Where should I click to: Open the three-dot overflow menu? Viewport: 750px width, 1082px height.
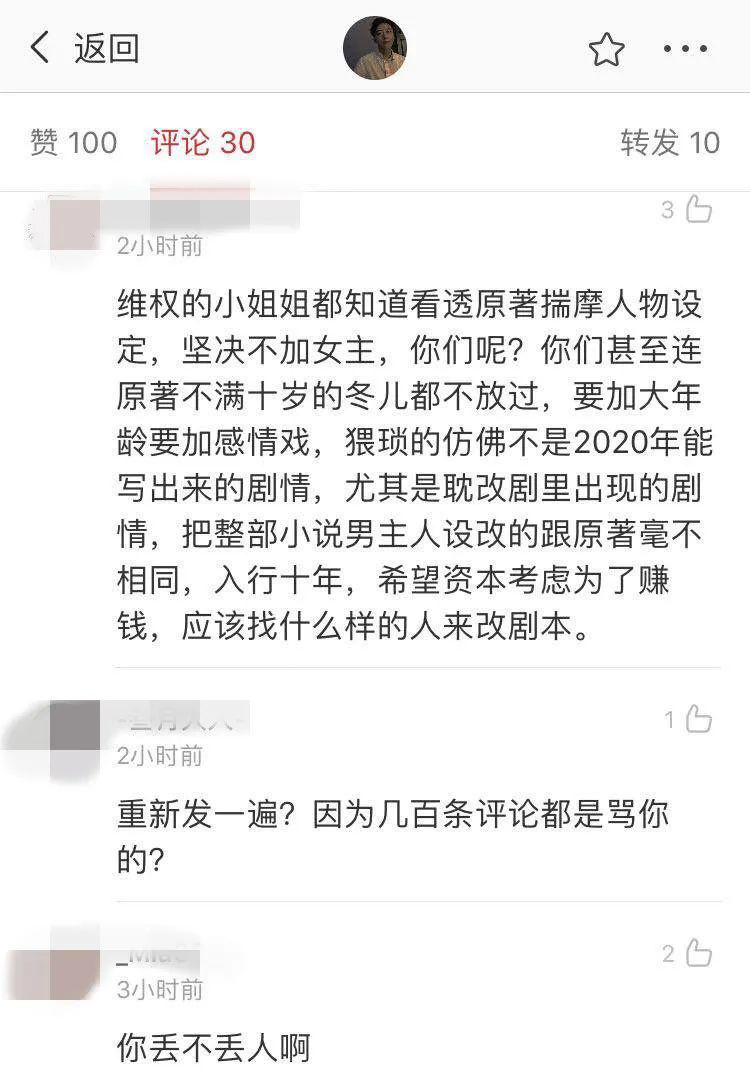click(x=686, y=48)
